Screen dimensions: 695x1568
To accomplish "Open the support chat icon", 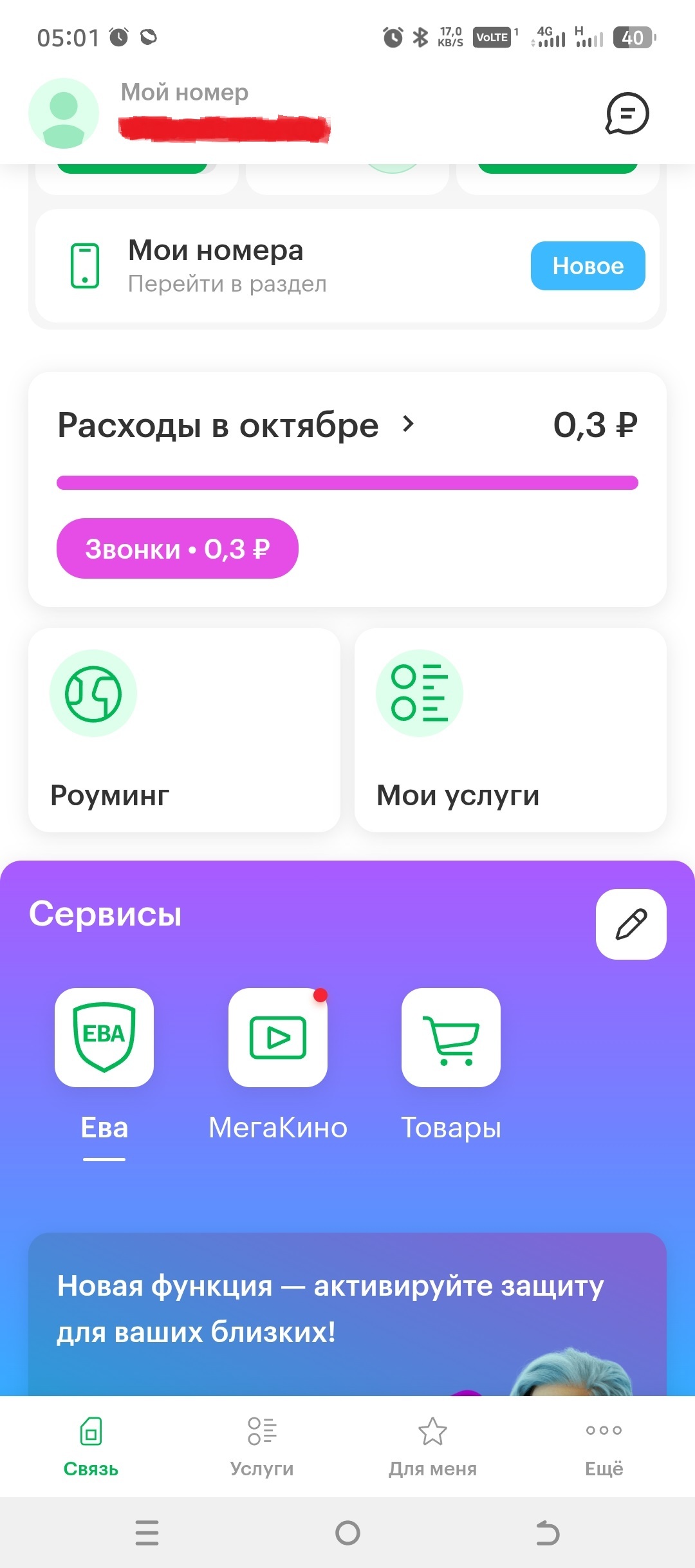I will click(627, 114).
